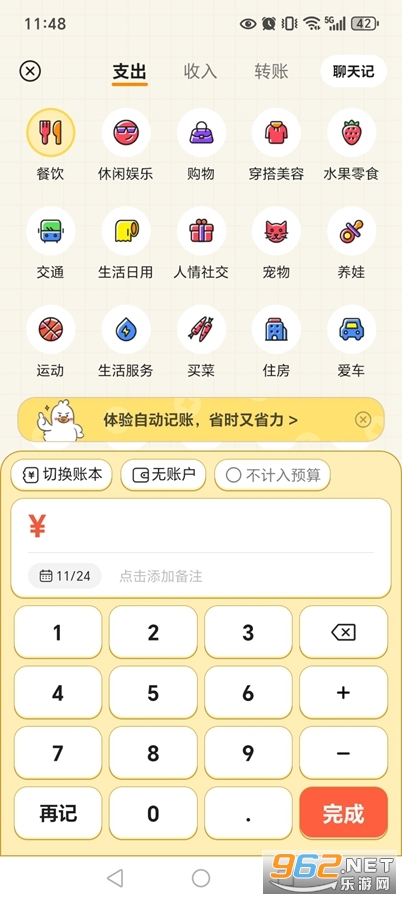402x900 pixels.
Task: Open the 体验自动记账 banner
Action: click(x=200, y=420)
